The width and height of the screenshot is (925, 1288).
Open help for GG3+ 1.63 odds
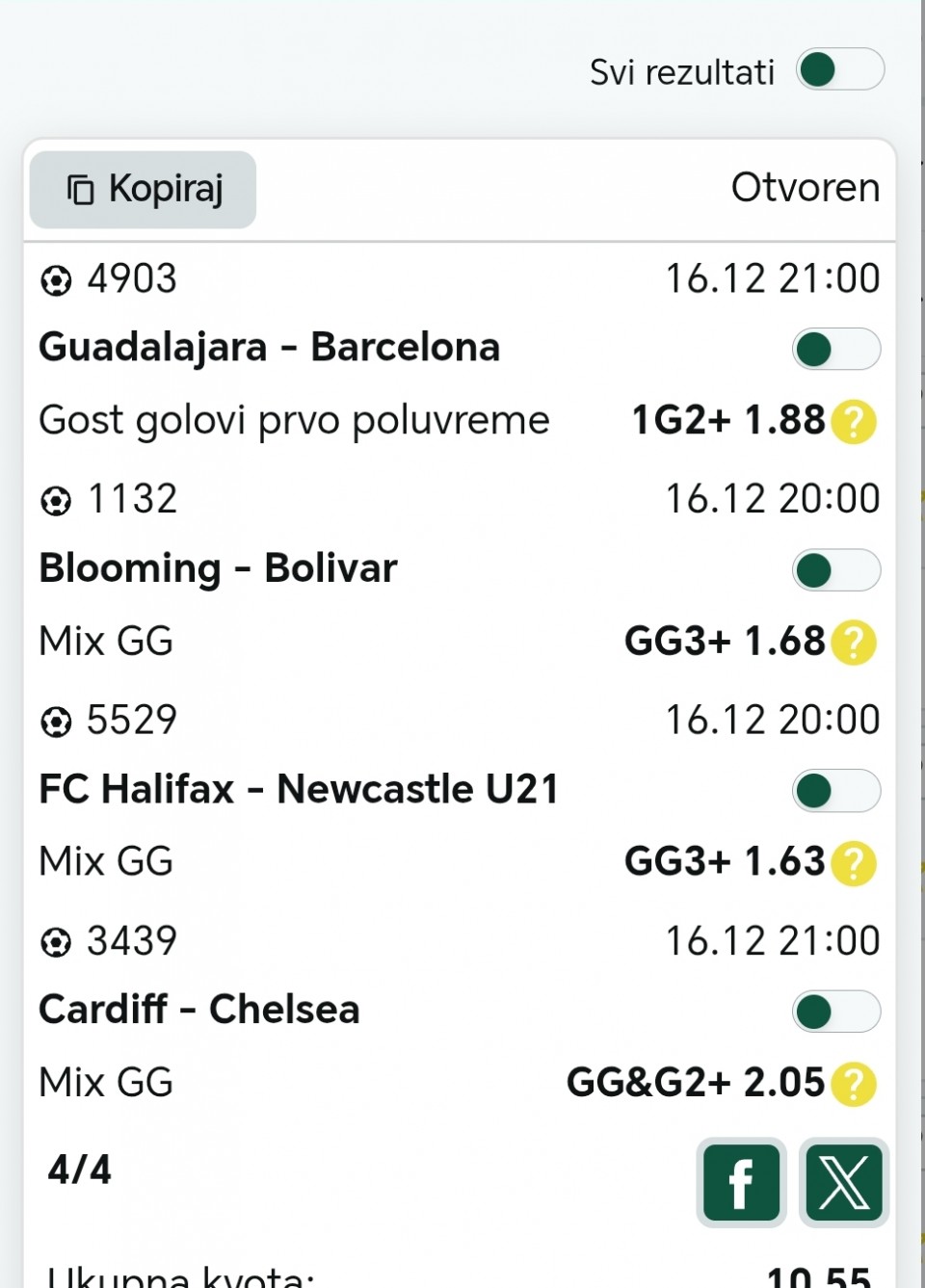tap(854, 863)
